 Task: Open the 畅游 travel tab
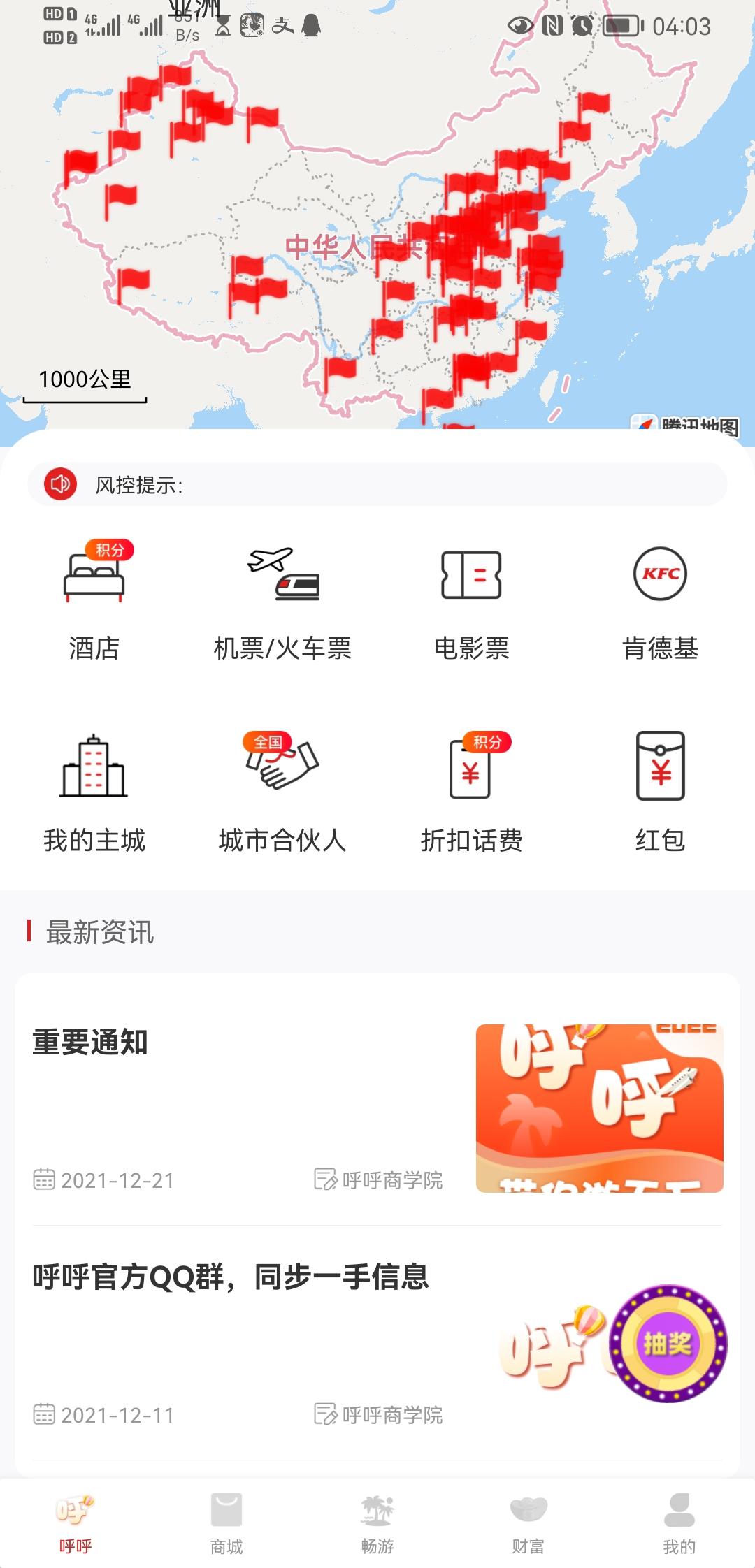tap(377, 1523)
